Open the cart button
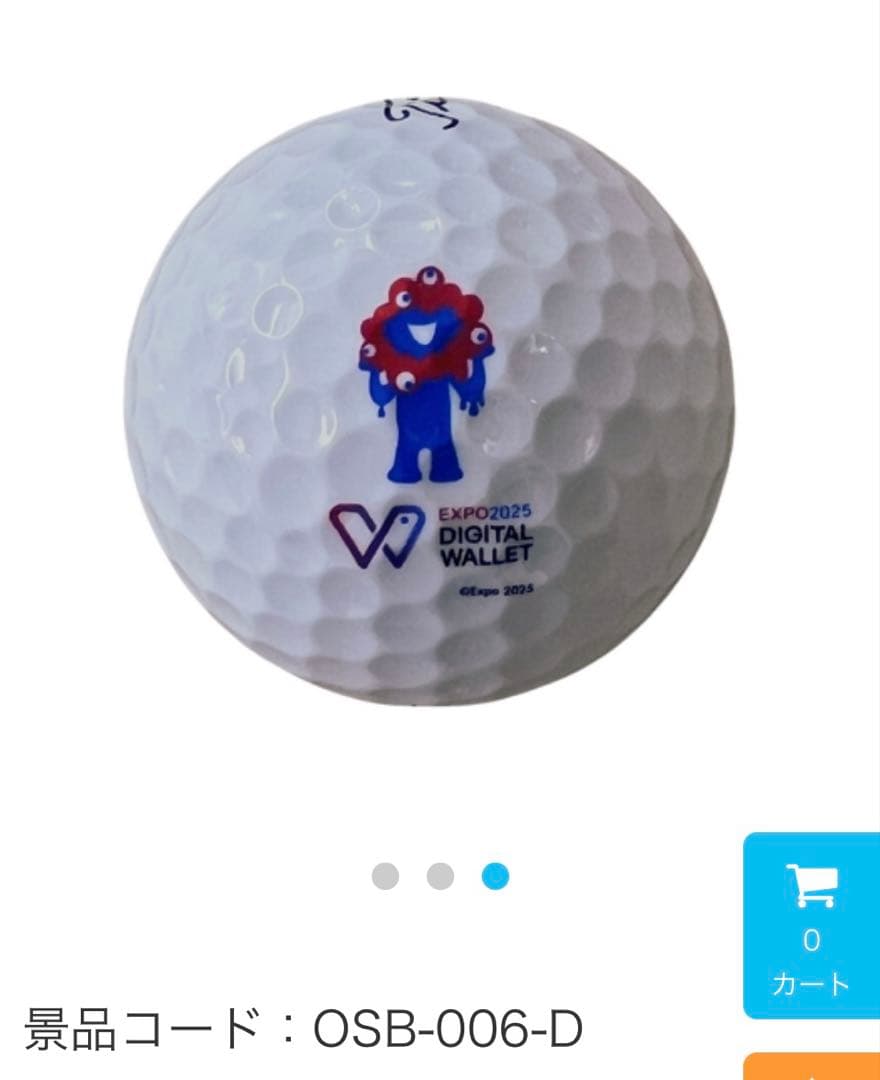The width and height of the screenshot is (880, 1080). click(811, 925)
